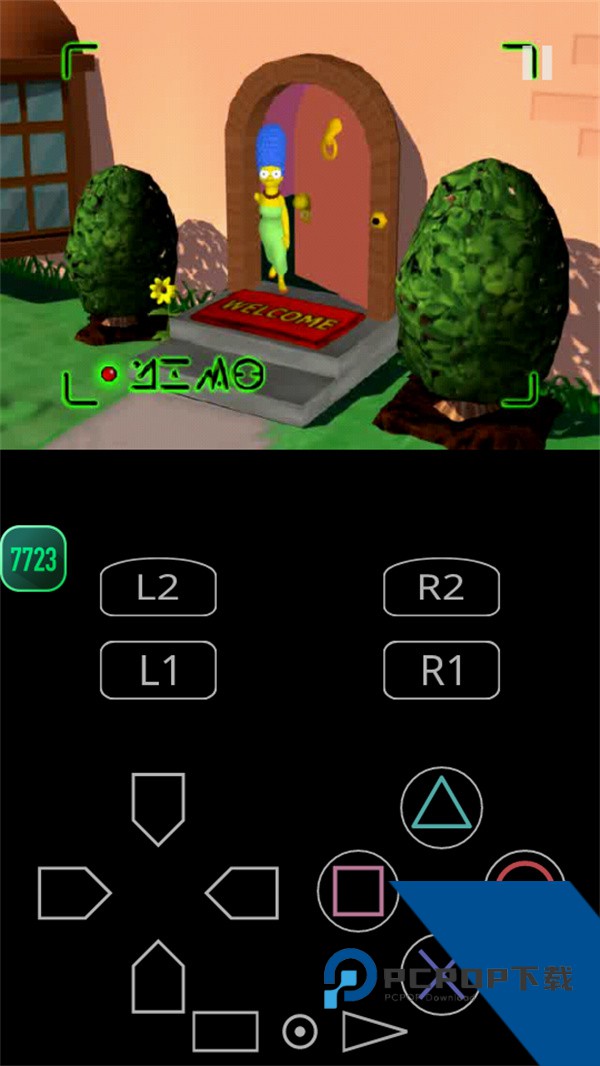
Task: Hit the R2 shoulder button
Action: coord(441,587)
